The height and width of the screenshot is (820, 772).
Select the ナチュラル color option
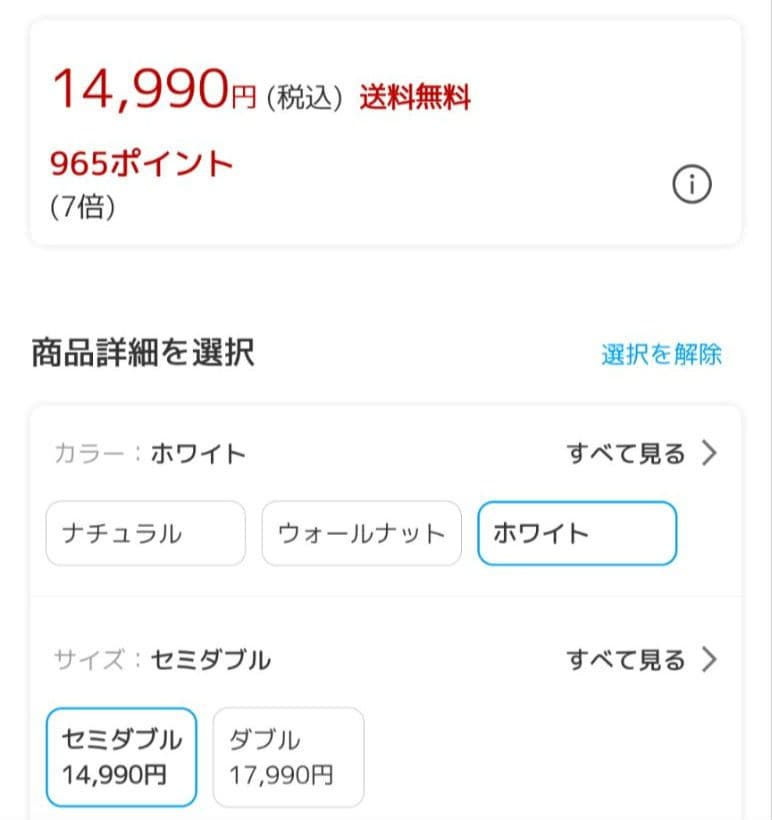pos(144,533)
